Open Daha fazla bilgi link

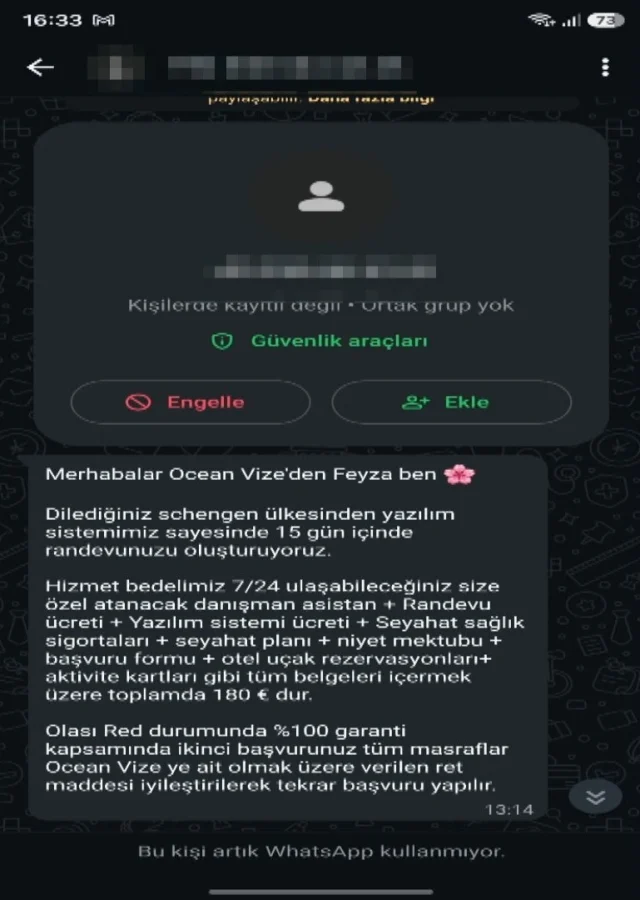point(371,99)
